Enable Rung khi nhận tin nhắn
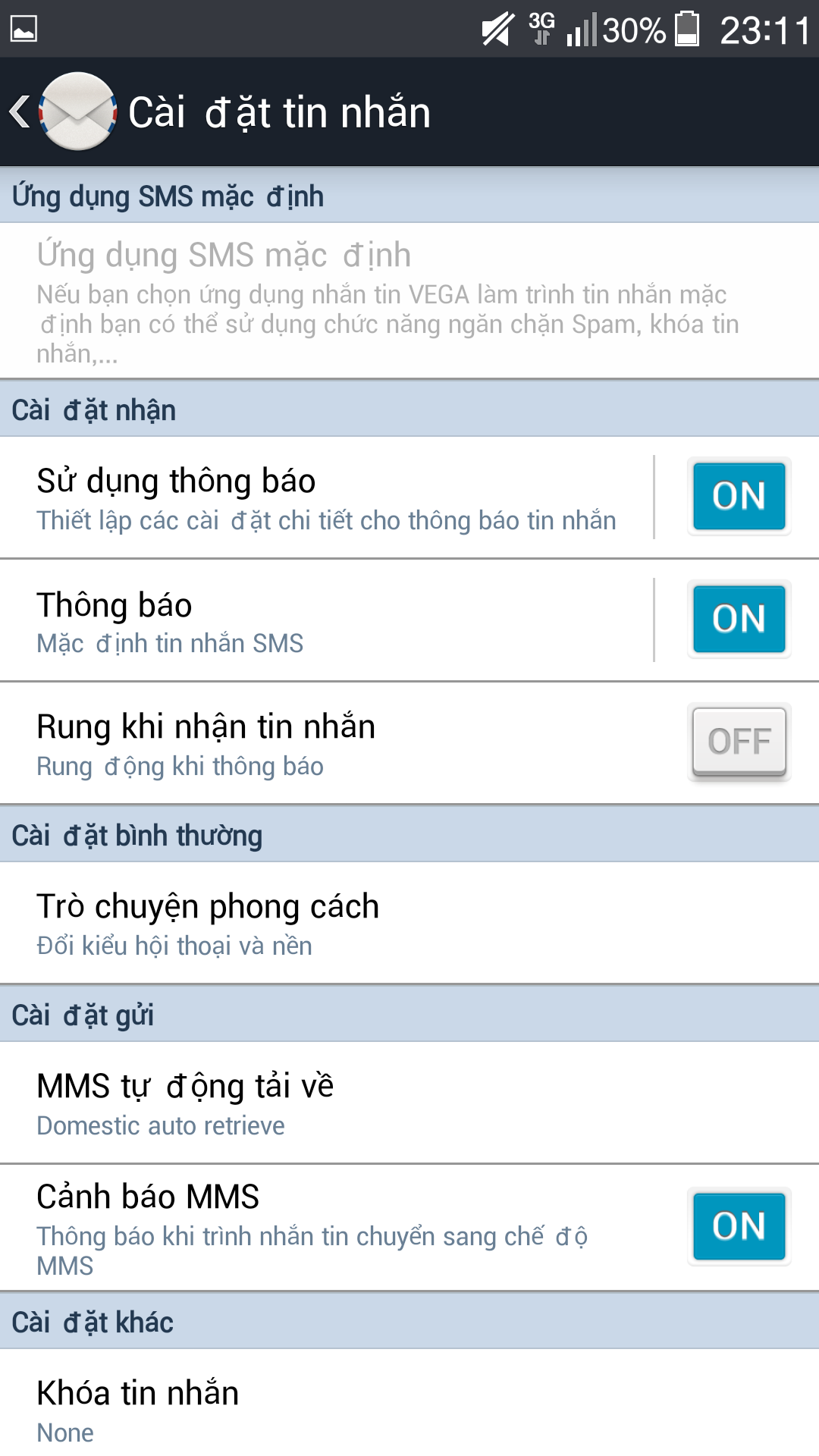The width and height of the screenshot is (819, 1456). (x=739, y=742)
